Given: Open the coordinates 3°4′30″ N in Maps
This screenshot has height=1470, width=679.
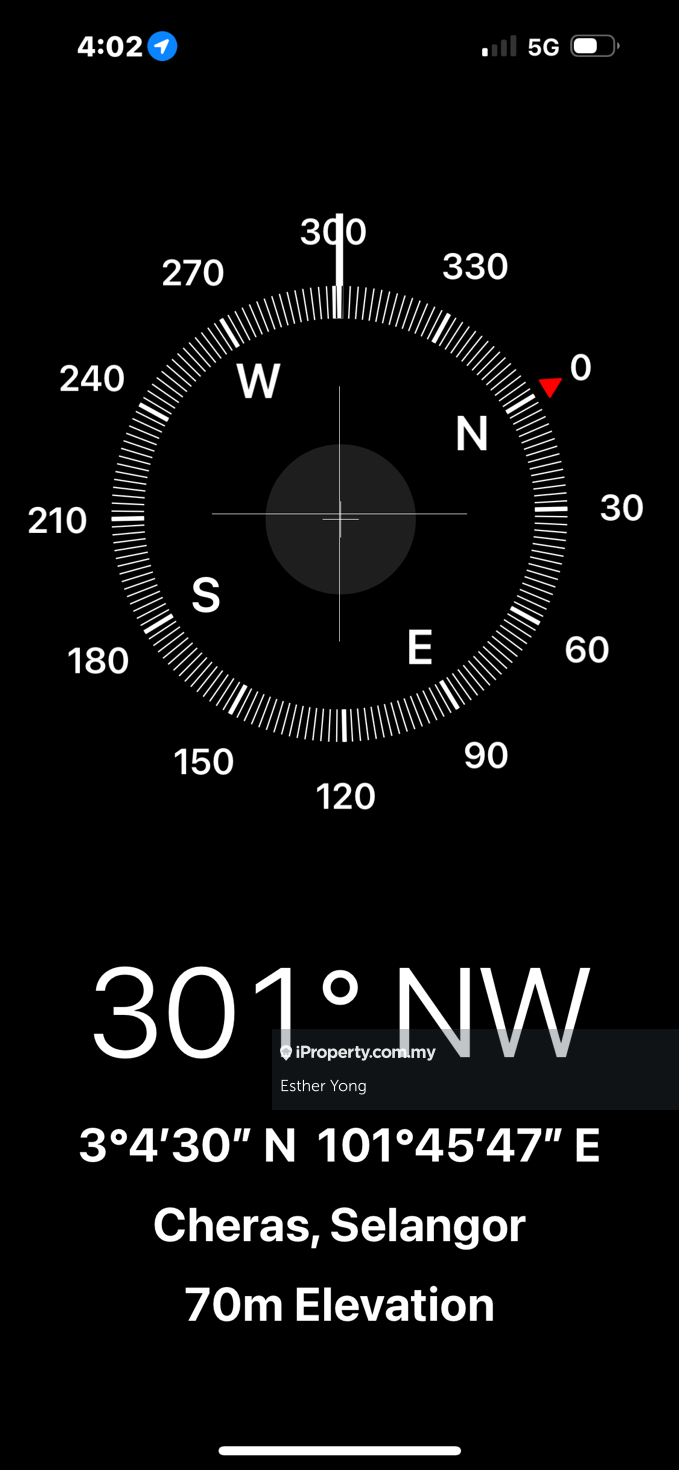Looking at the screenshot, I should click(x=339, y=1146).
